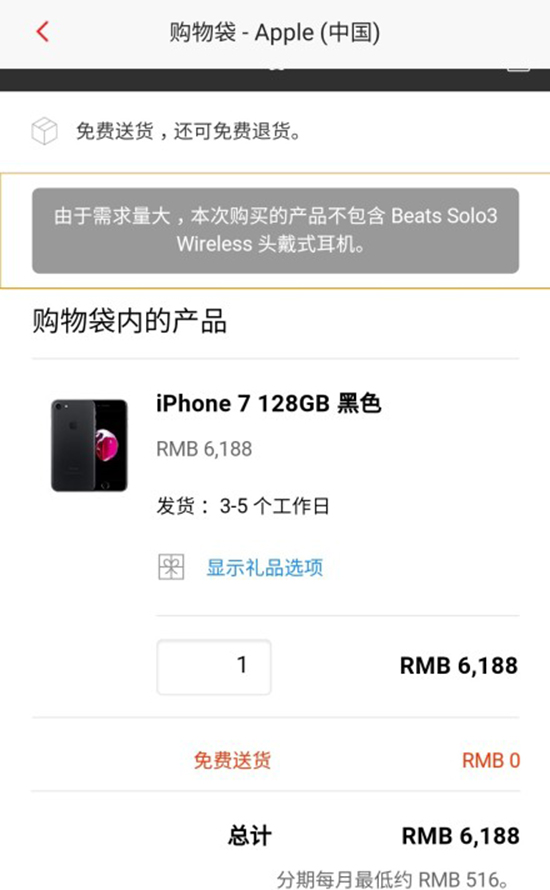Open 显示礼品选项 gift options link
Image resolution: width=550 pixels, height=890 pixels.
coord(264,567)
